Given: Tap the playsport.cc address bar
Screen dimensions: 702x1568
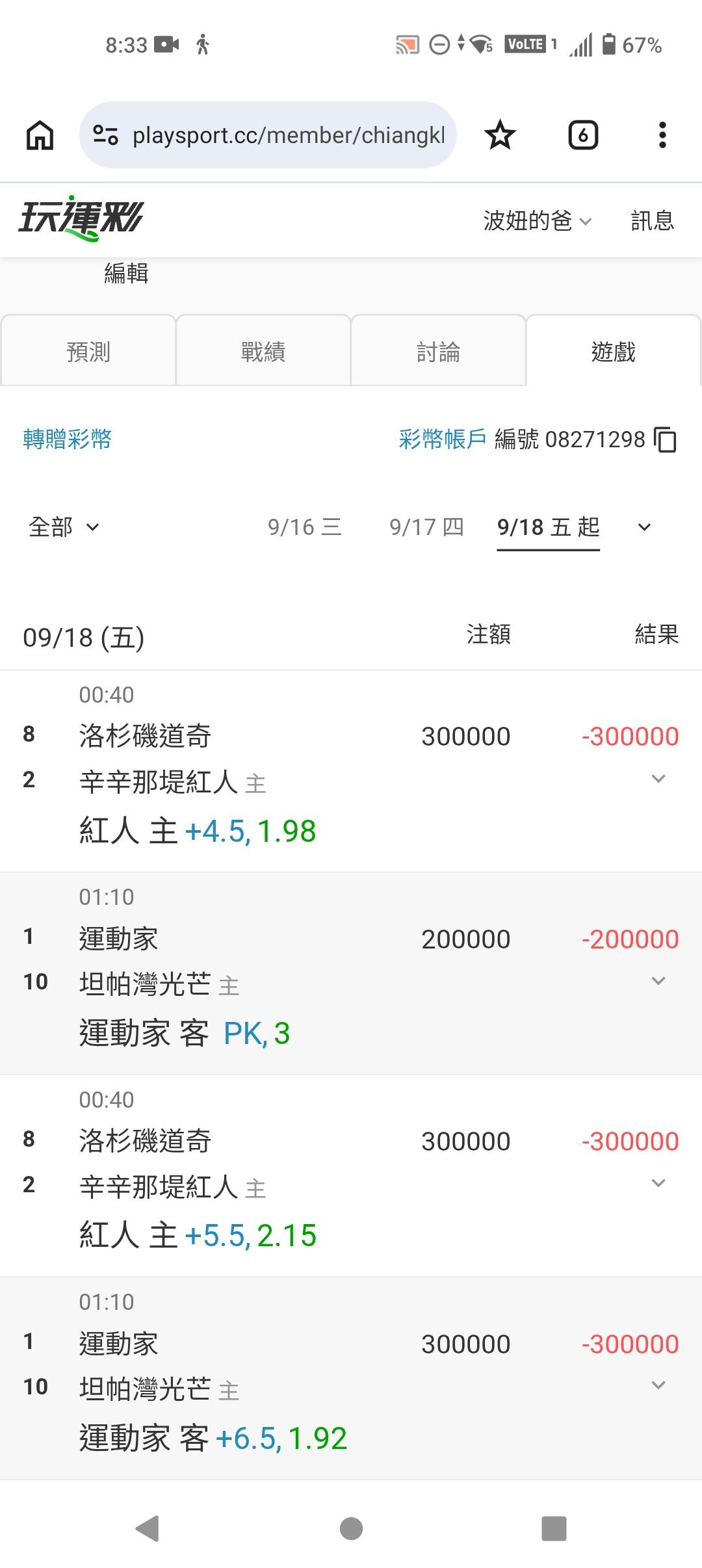Looking at the screenshot, I should [x=268, y=135].
